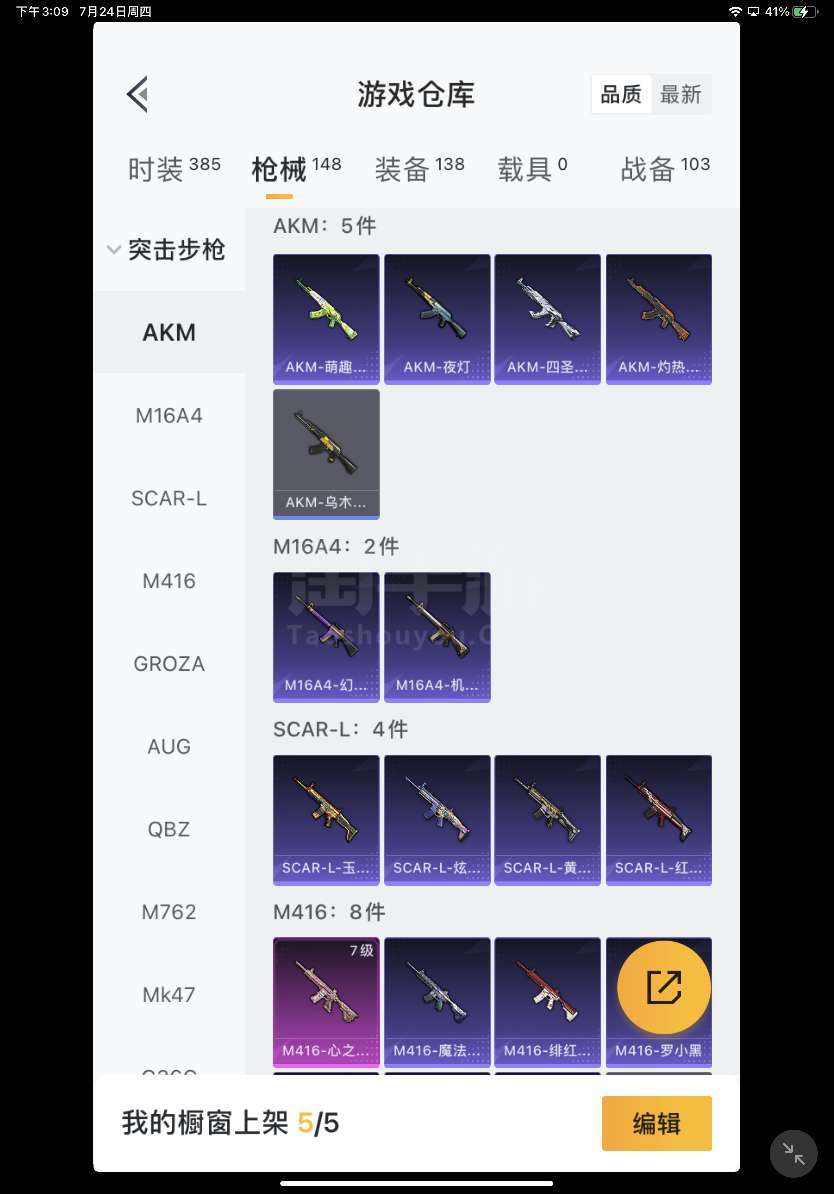Select SCAR-L in the side list

coord(169,498)
